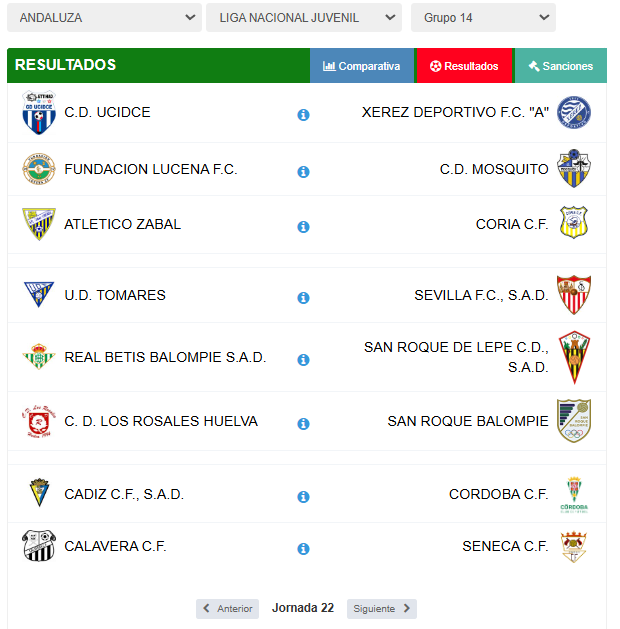This screenshot has height=629, width=620.
Task: Open the LIGA NACIONAL JUVENIL dropdown
Action: (x=303, y=18)
